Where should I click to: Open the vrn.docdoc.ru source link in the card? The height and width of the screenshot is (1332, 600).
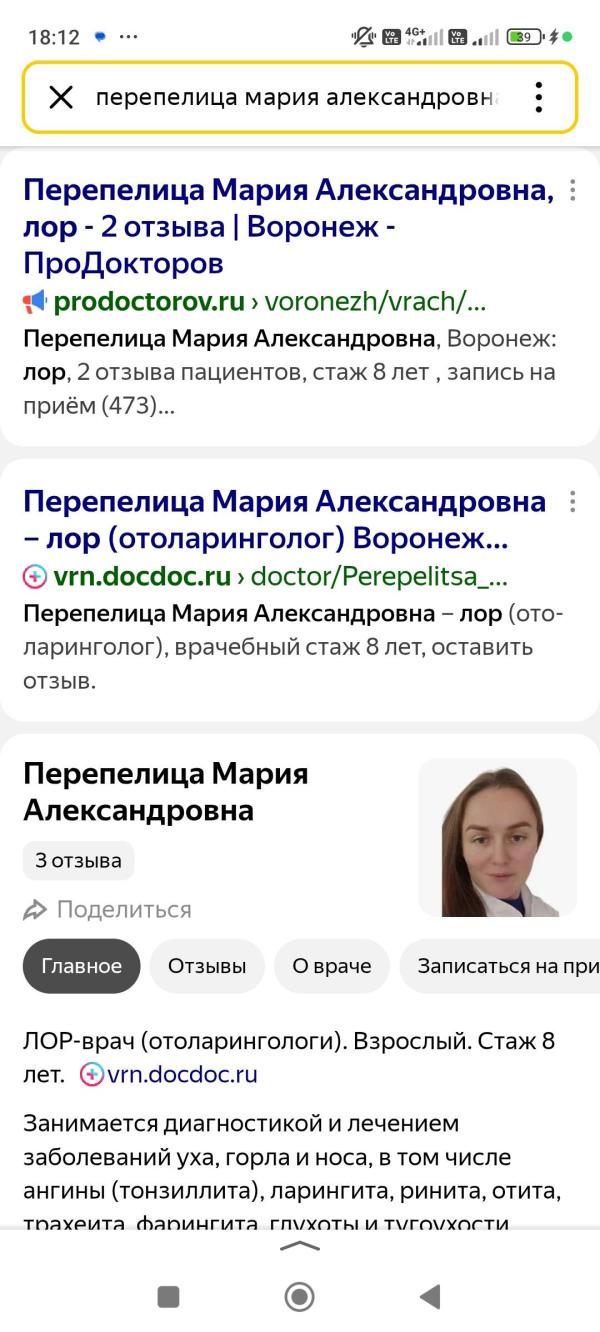[169, 1075]
